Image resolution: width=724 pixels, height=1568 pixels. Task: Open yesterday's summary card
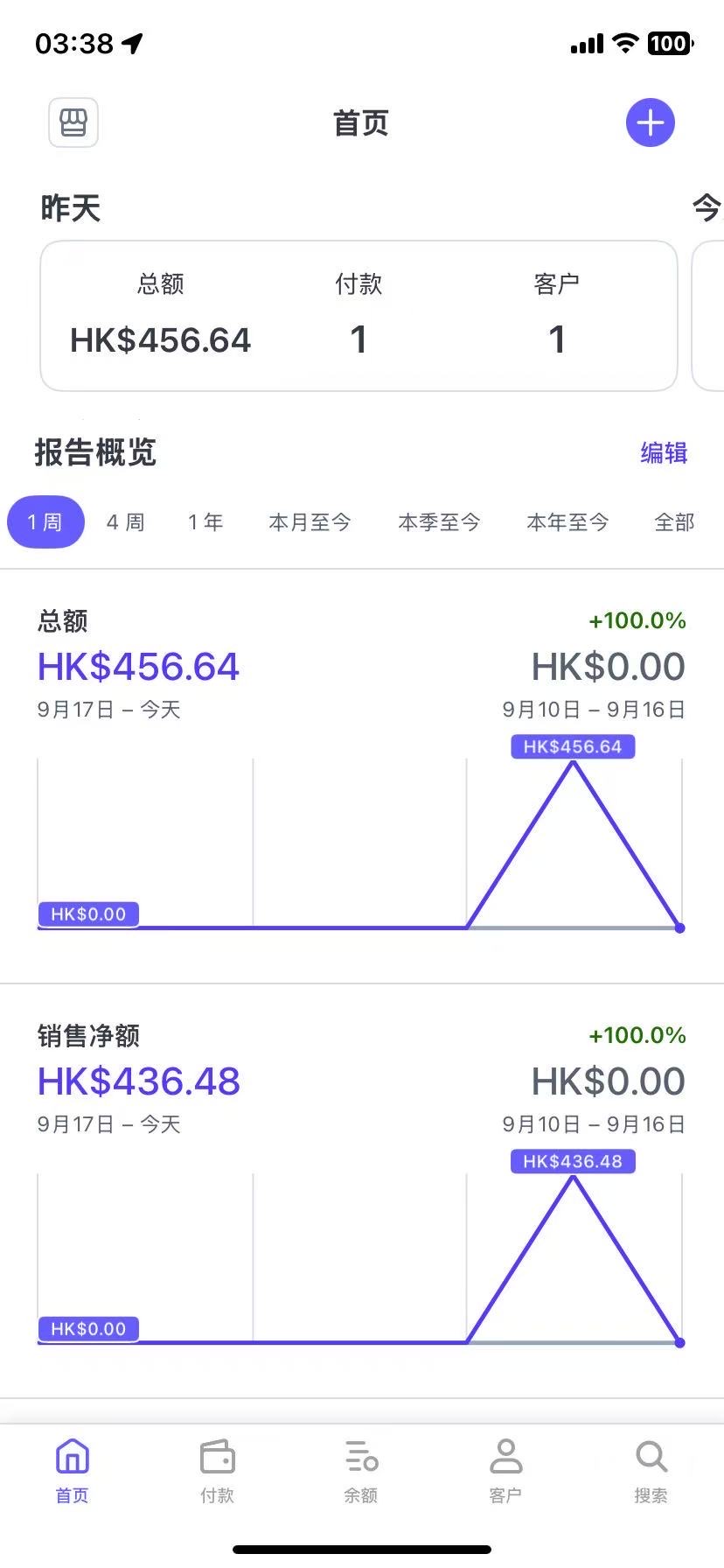(x=359, y=316)
